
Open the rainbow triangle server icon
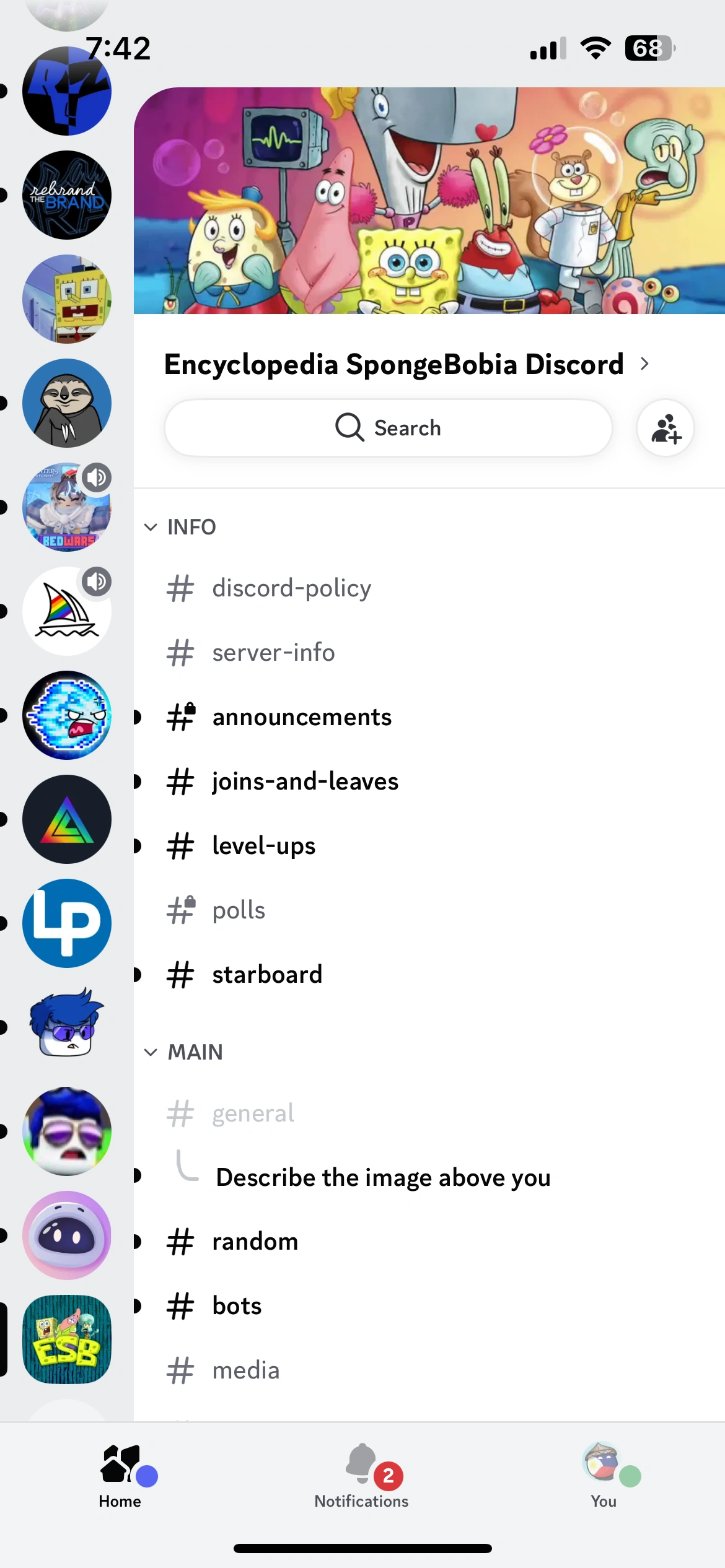pyautogui.click(x=66, y=819)
